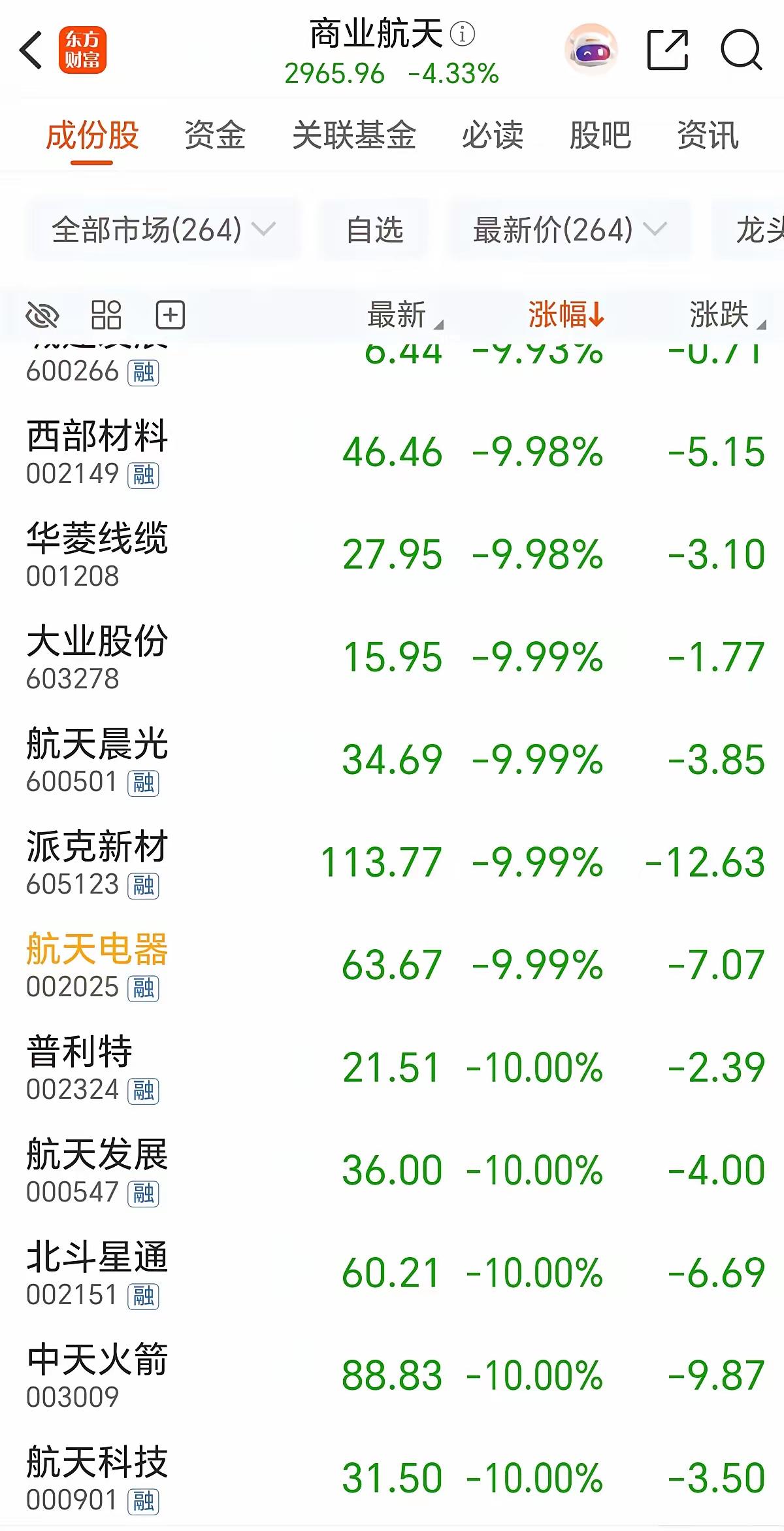Expand the 全部市场(264) market filter
The height and width of the screenshot is (1531, 784).
(160, 229)
